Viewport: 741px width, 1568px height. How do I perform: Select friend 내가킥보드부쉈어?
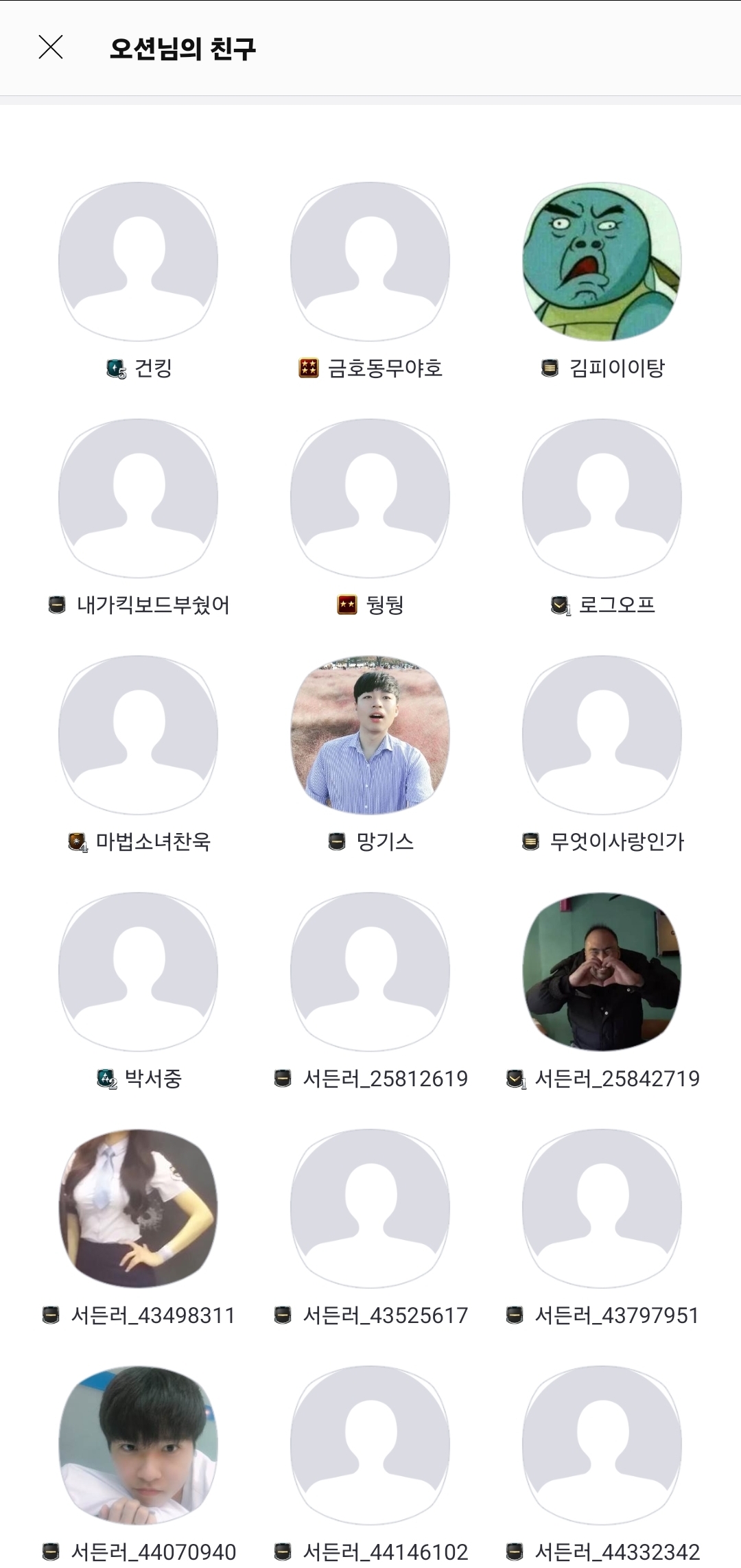coord(139,498)
